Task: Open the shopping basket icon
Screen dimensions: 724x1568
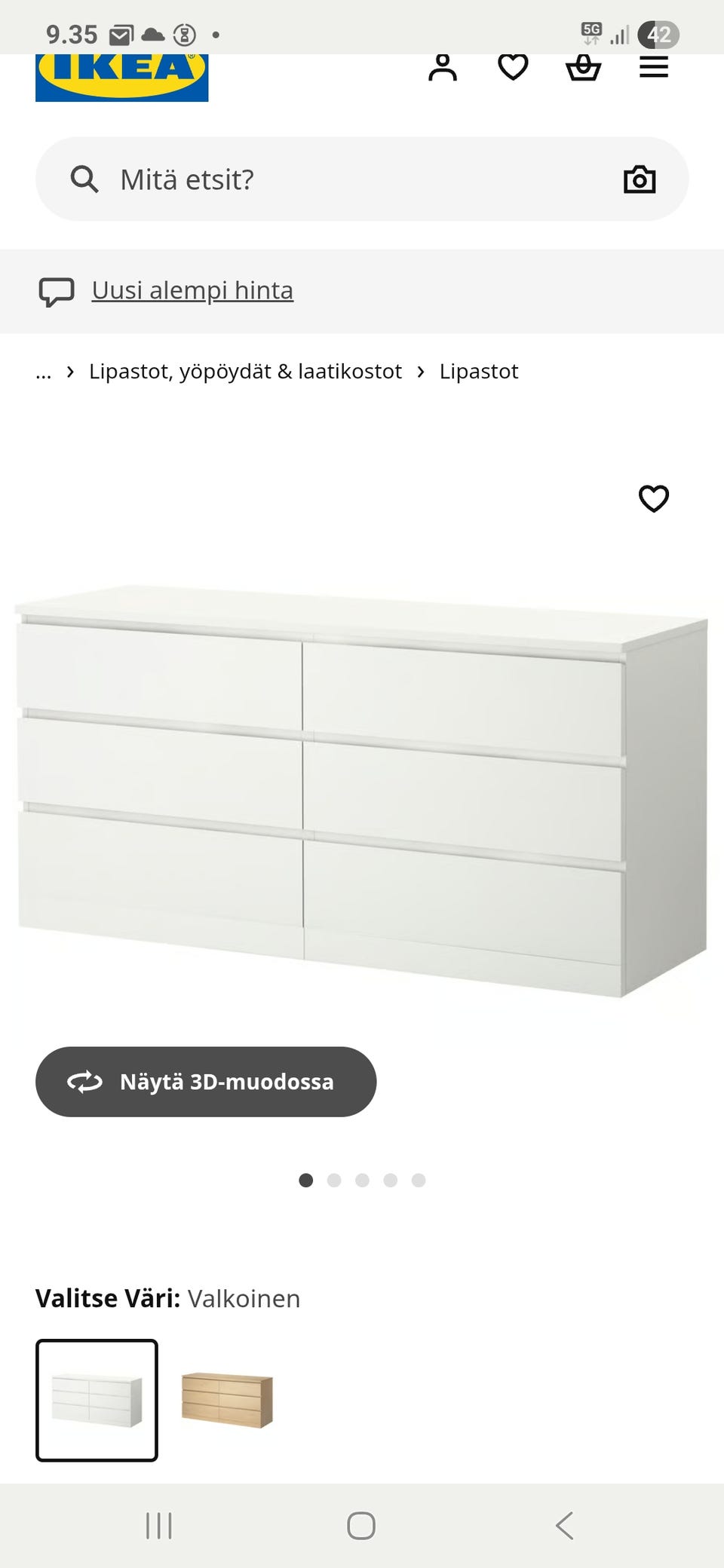Action: click(583, 68)
